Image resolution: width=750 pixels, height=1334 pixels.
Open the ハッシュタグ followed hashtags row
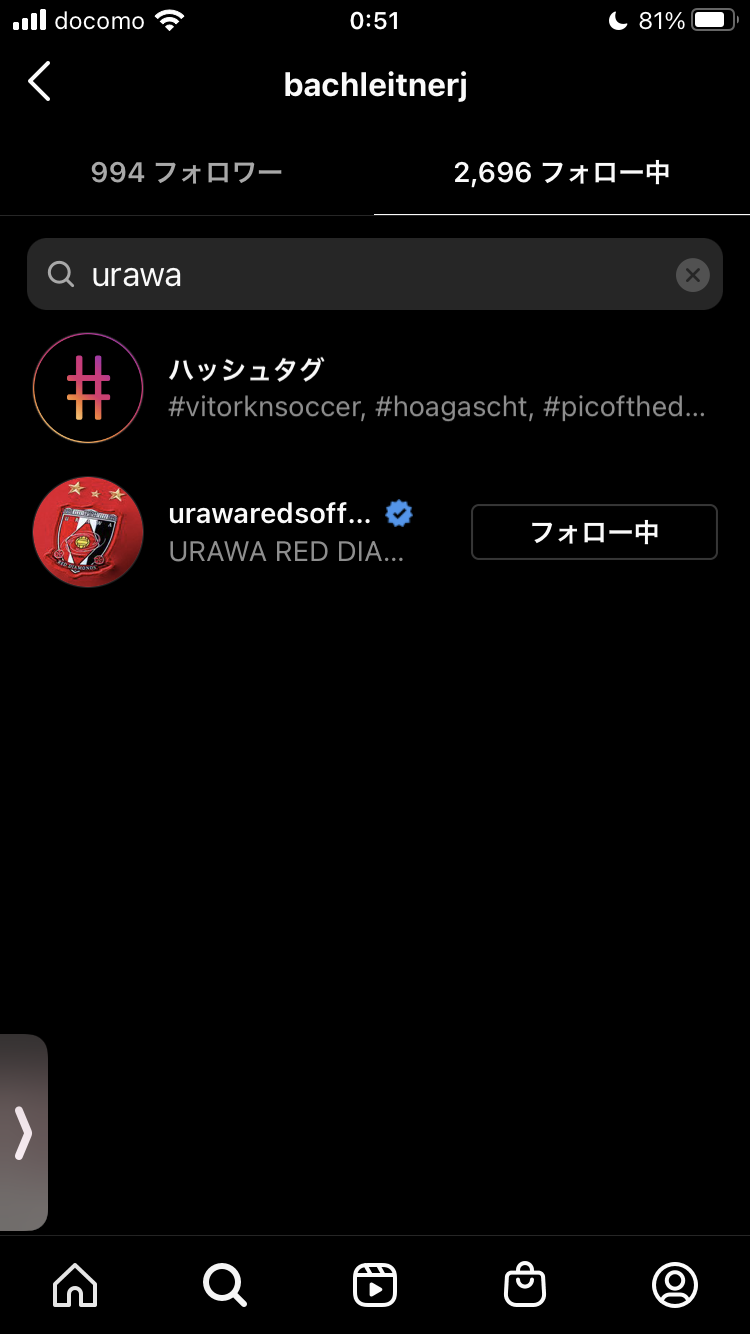[x=375, y=388]
